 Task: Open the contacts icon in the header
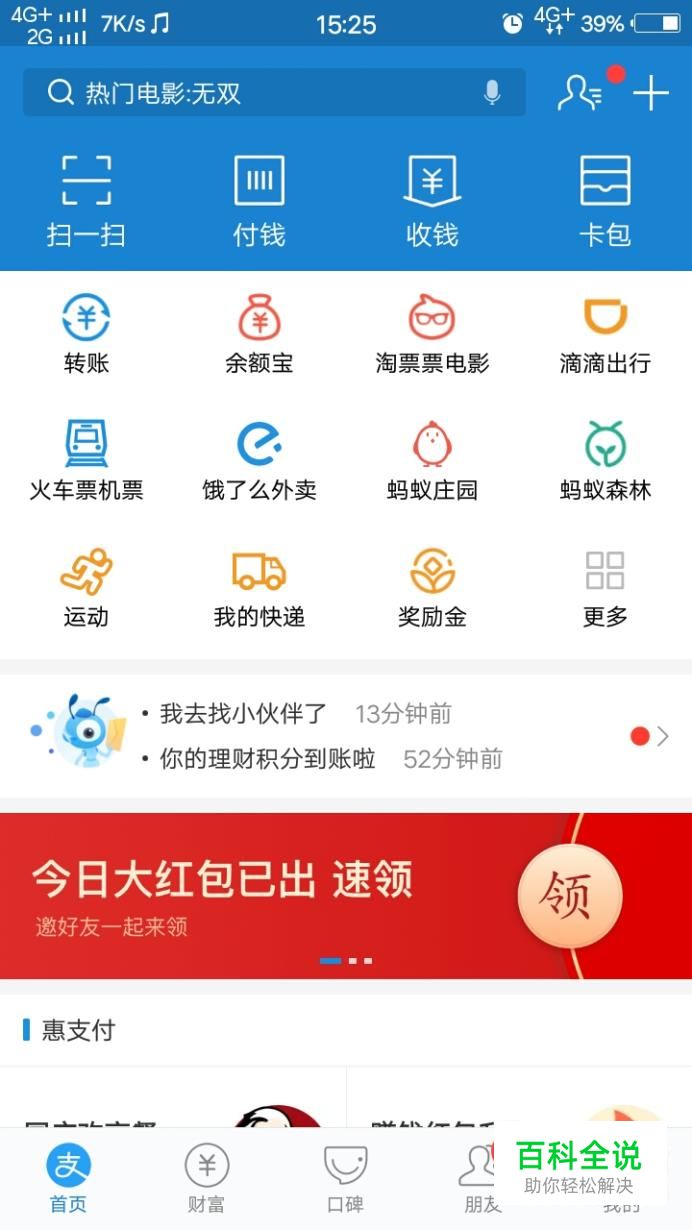[x=580, y=93]
